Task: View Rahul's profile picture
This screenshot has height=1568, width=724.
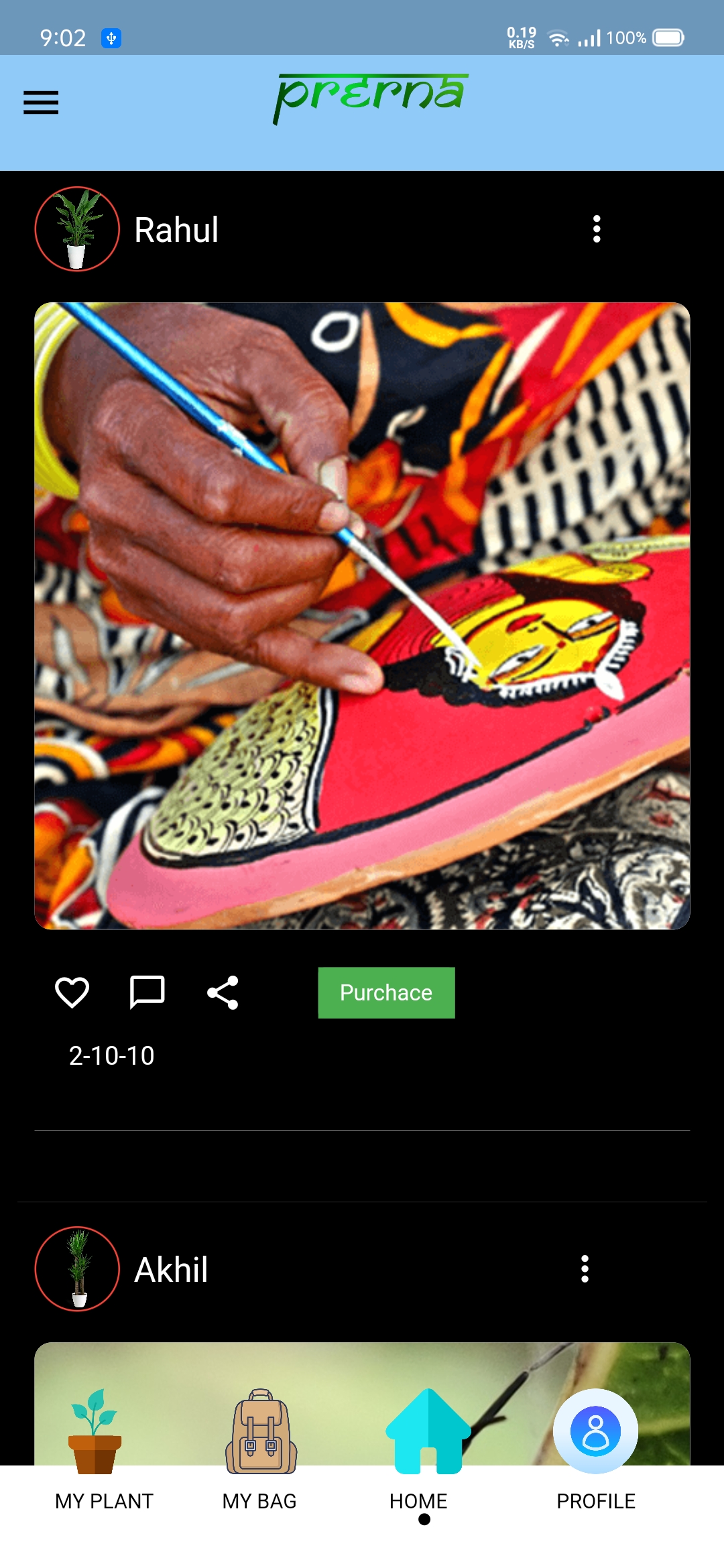Action: [x=77, y=229]
